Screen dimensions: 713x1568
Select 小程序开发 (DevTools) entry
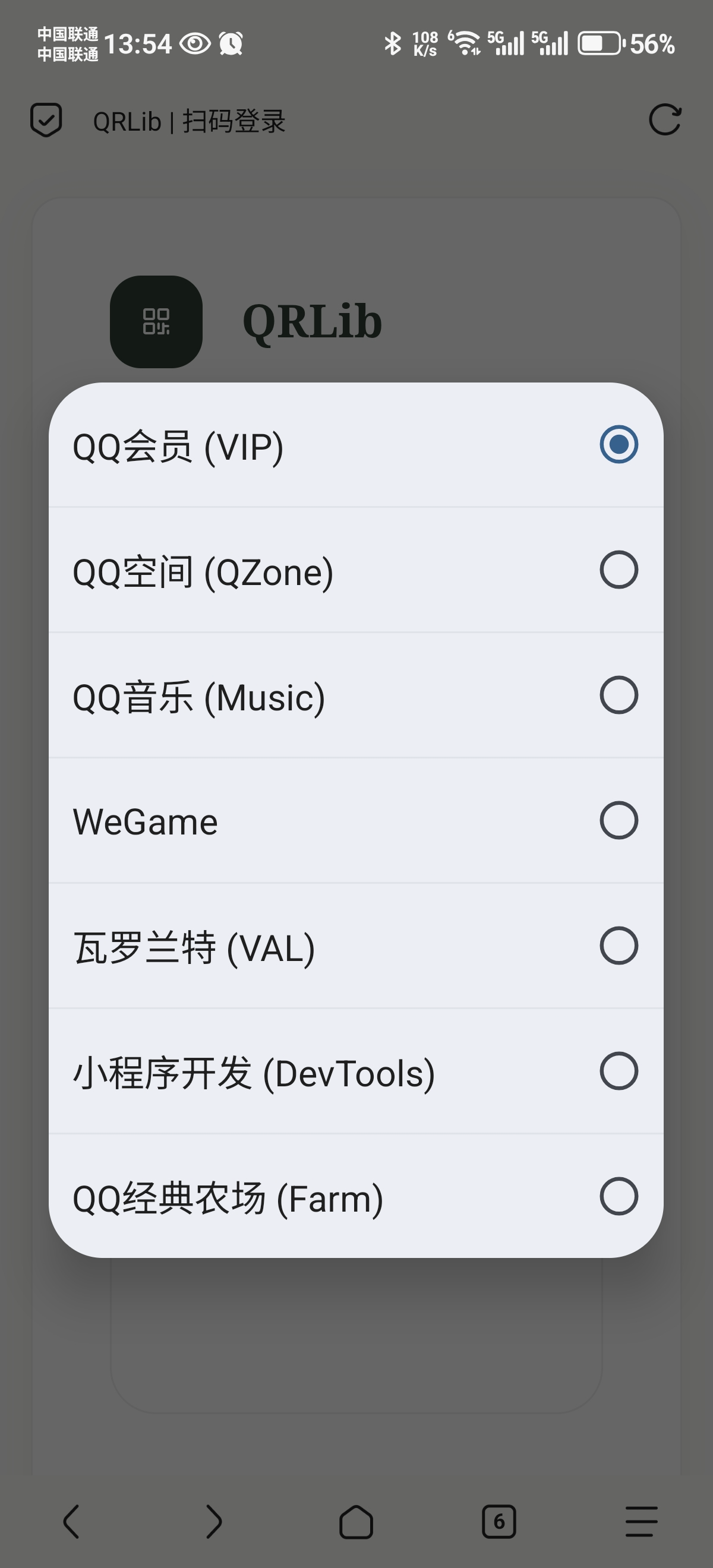click(356, 1071)
